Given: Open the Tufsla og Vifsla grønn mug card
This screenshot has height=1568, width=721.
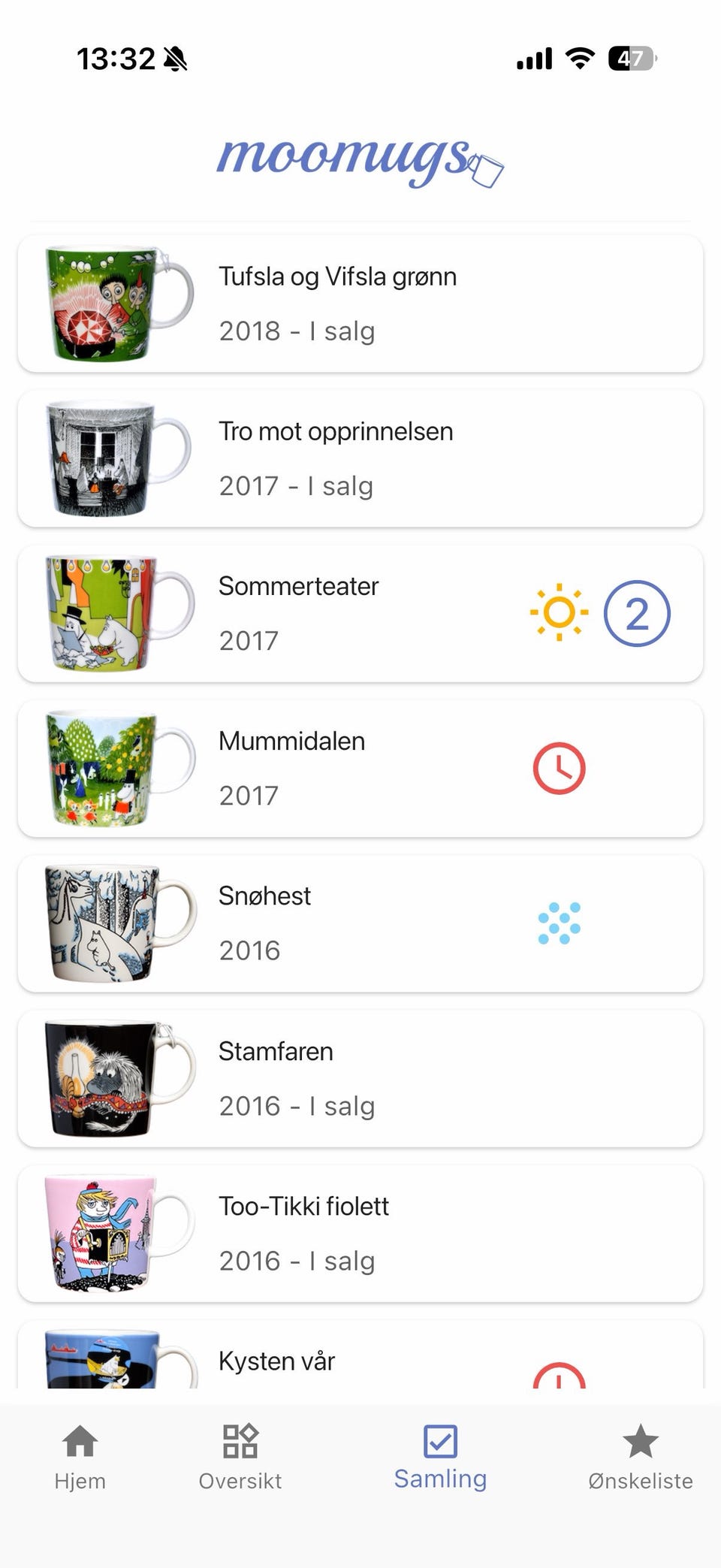Looking at the screenshot, I should [x=360, y=304].
